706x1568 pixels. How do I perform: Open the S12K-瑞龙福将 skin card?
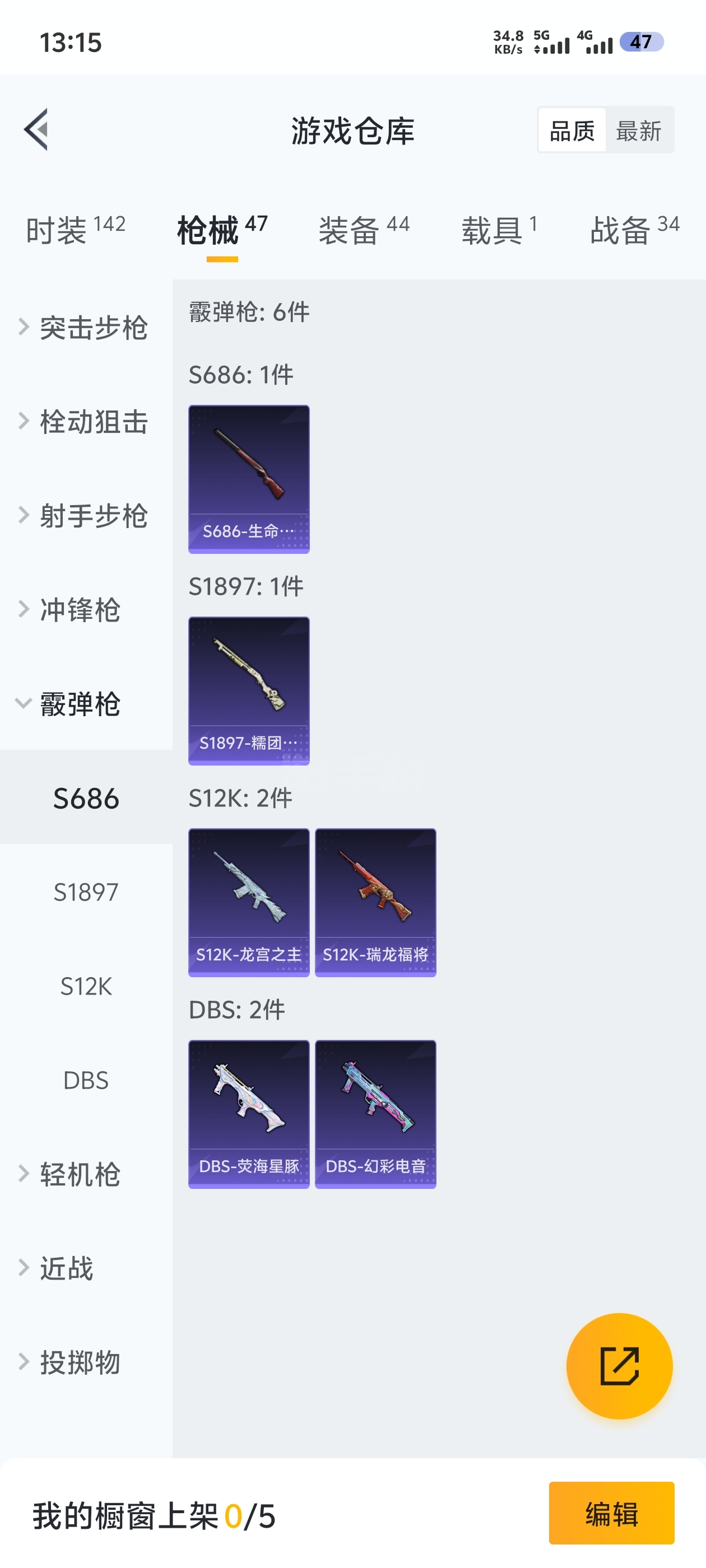tap(375, 902)
